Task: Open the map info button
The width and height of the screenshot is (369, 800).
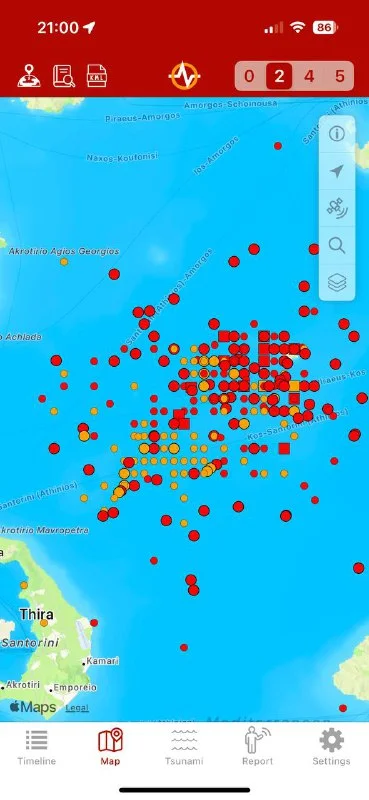Action: coord(337,134)
